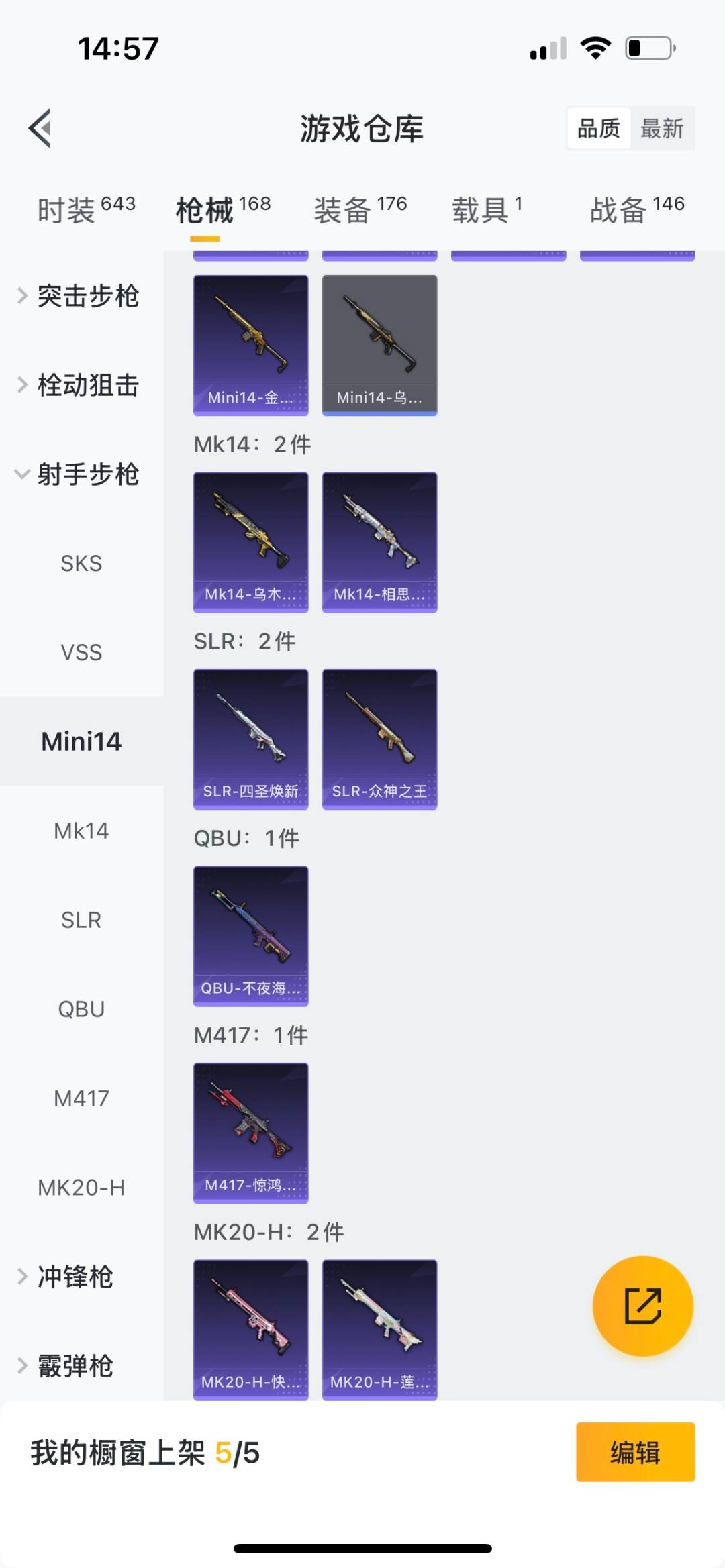The height and width of the screenshot is (1568, 725).
Task: Tap 编辑 to edit showcase
Action: pyautogui.click(x=635, y=1452)
